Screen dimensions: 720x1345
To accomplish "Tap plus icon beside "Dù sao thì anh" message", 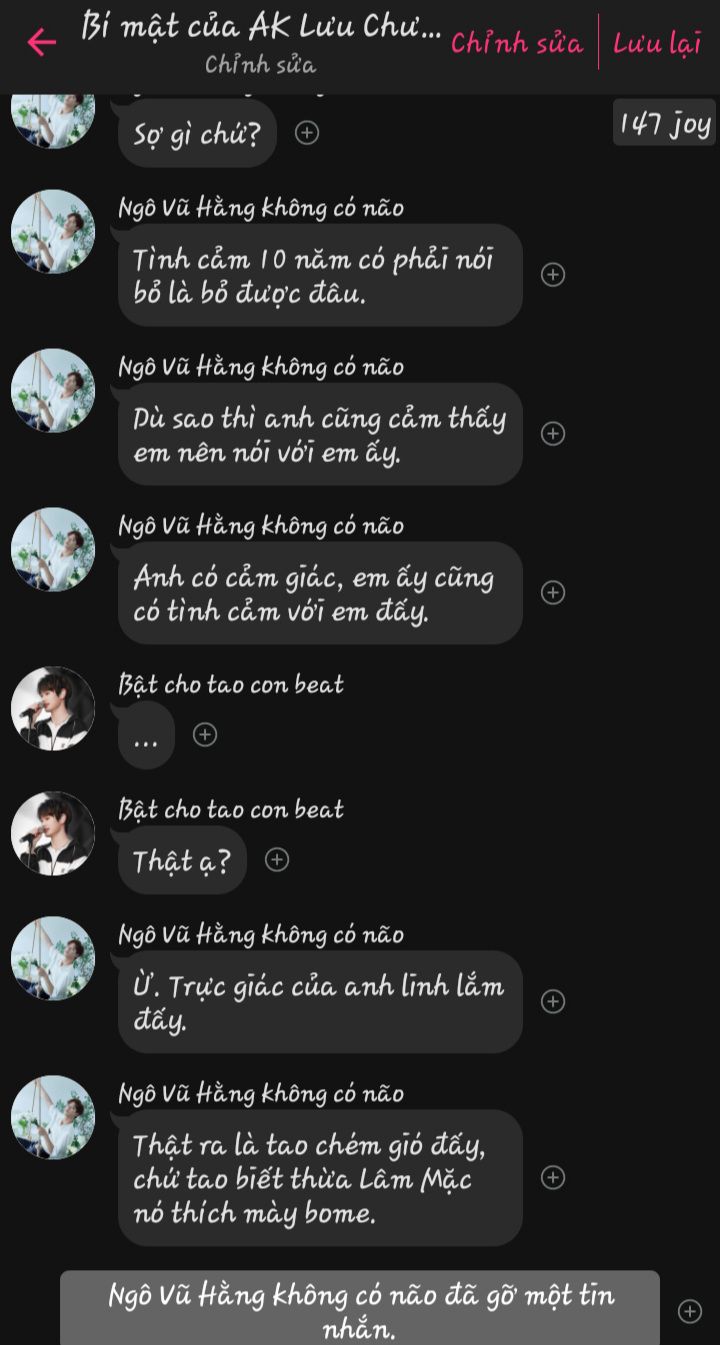I will (x=552, y=434).
